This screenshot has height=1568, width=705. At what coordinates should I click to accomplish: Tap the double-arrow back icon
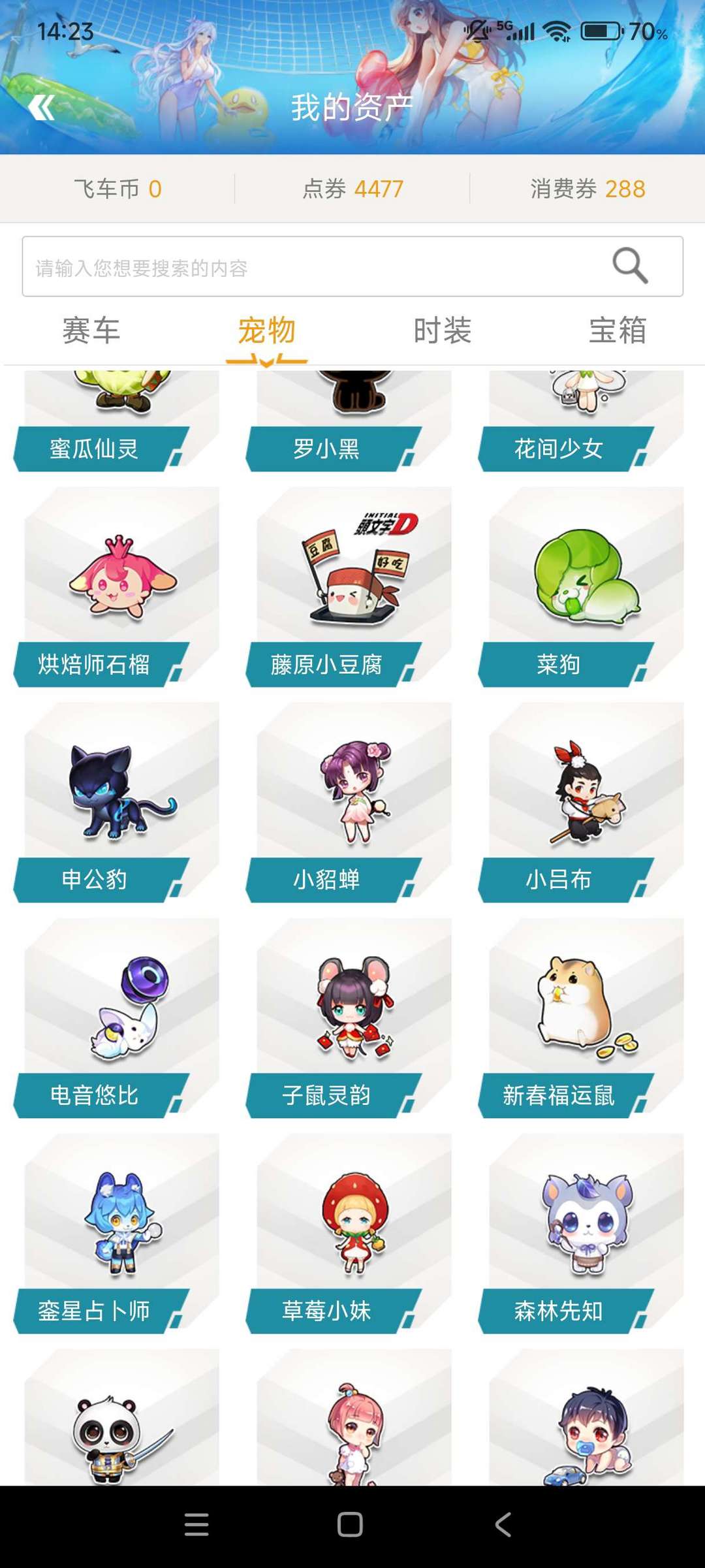[41, 108]
